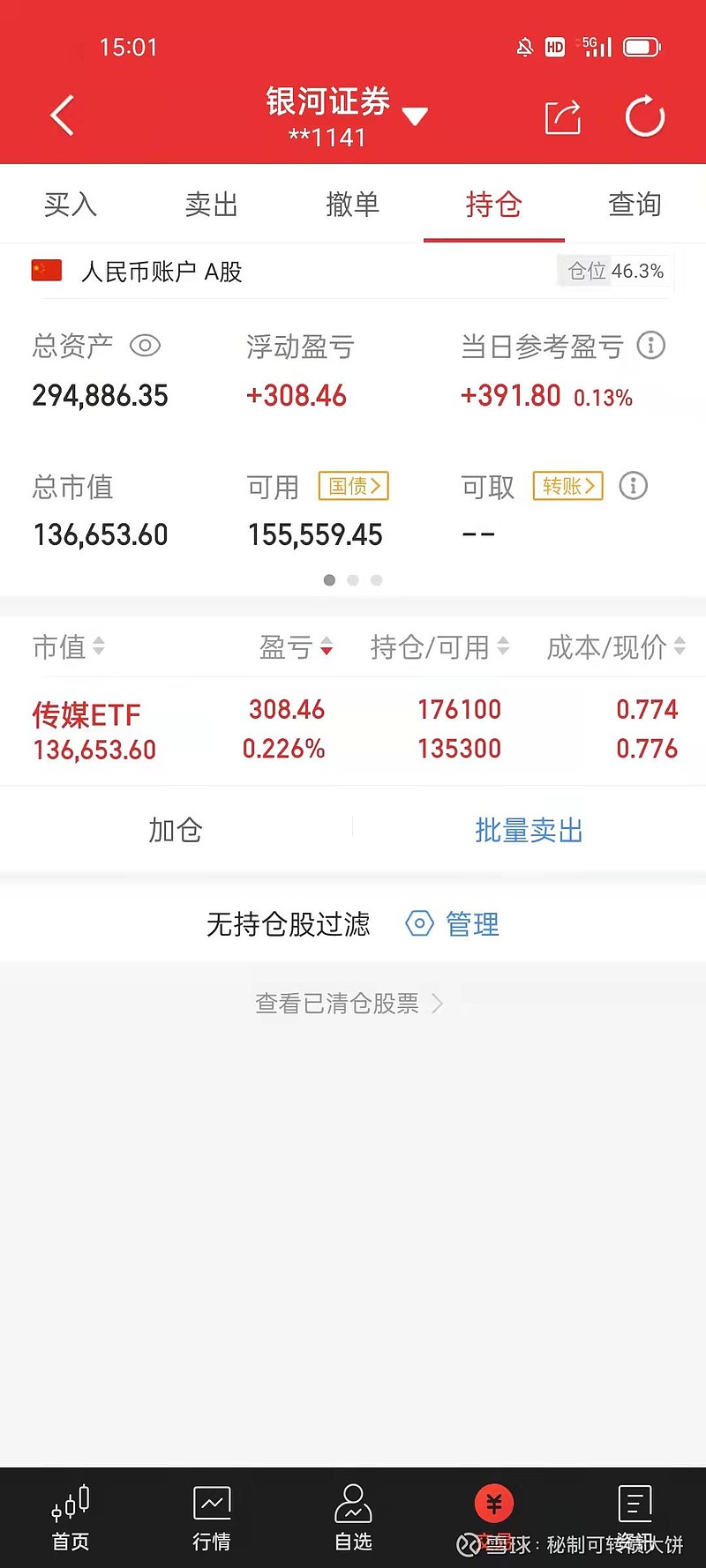Viewport: 706px width, 1568px height.
Task: Go to 首页 in bottom navigation
Action: click(71, 1519)
